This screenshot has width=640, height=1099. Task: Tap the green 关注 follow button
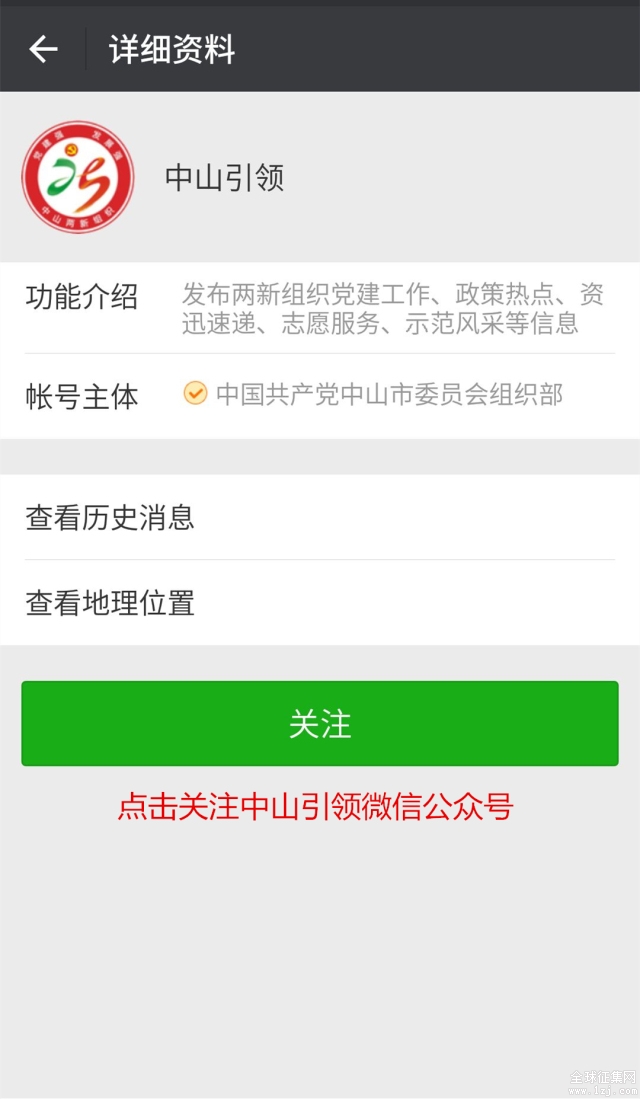tap(320, 723)
